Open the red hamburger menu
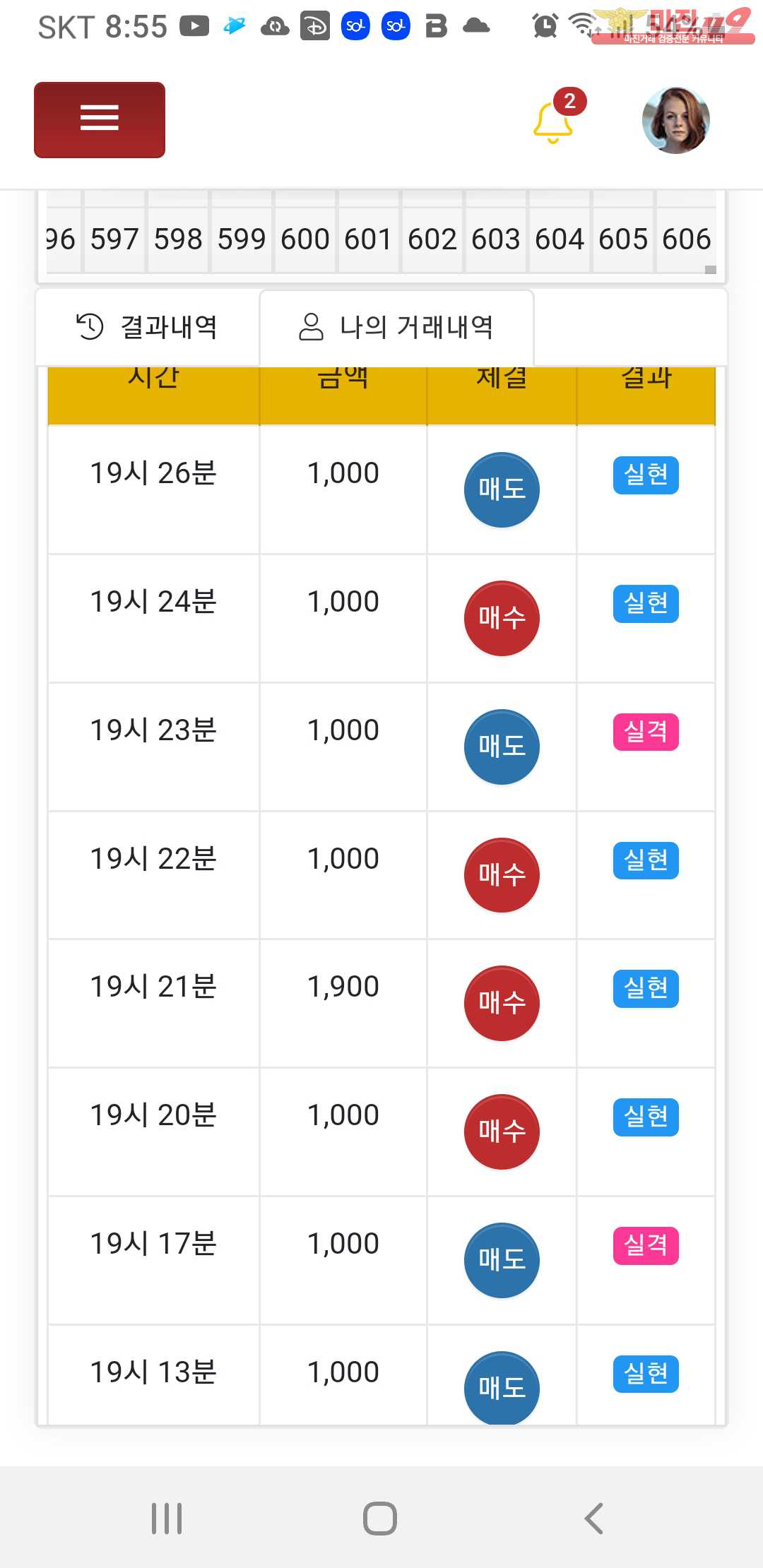The height and width of the screenshot is (1568, 763). coord(100,120)
